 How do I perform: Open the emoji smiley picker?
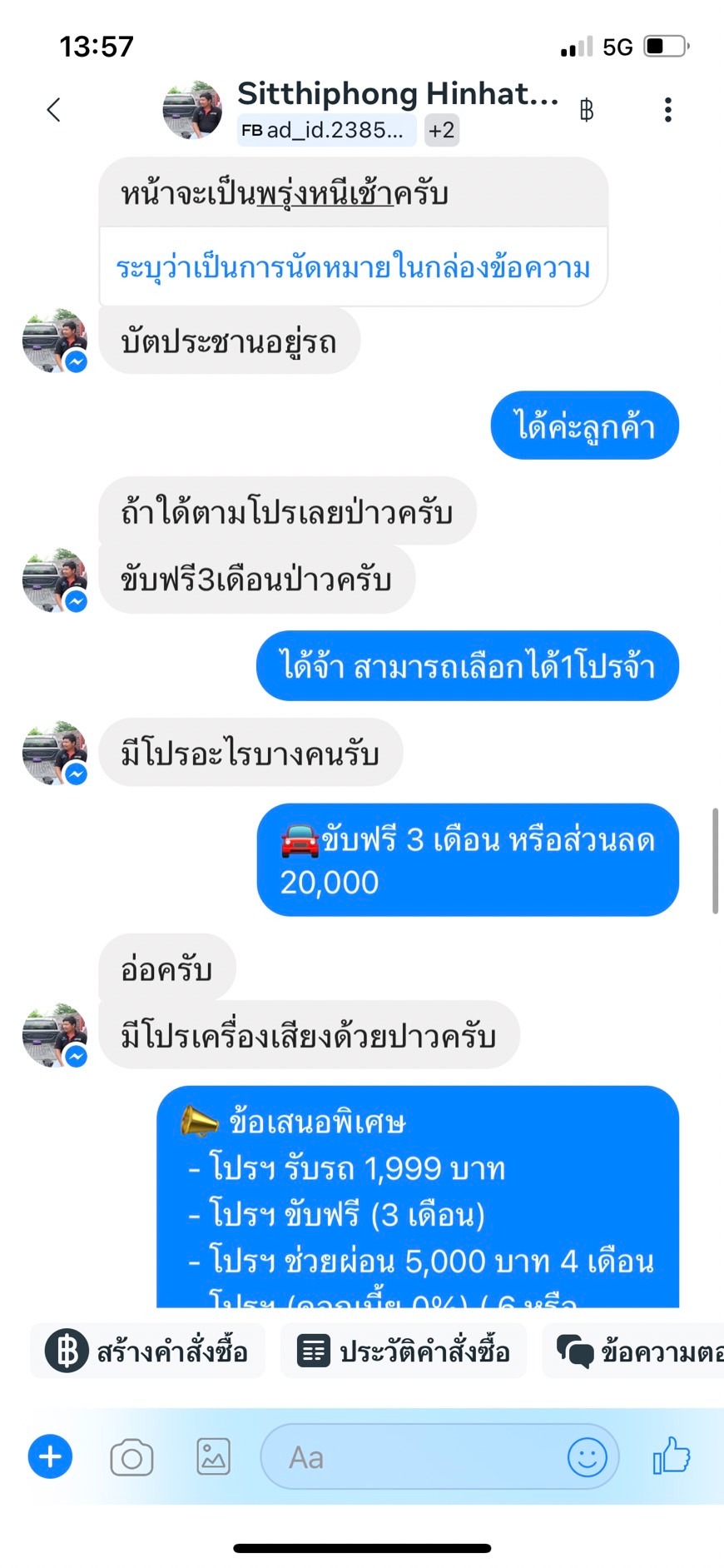[587, 1458]
